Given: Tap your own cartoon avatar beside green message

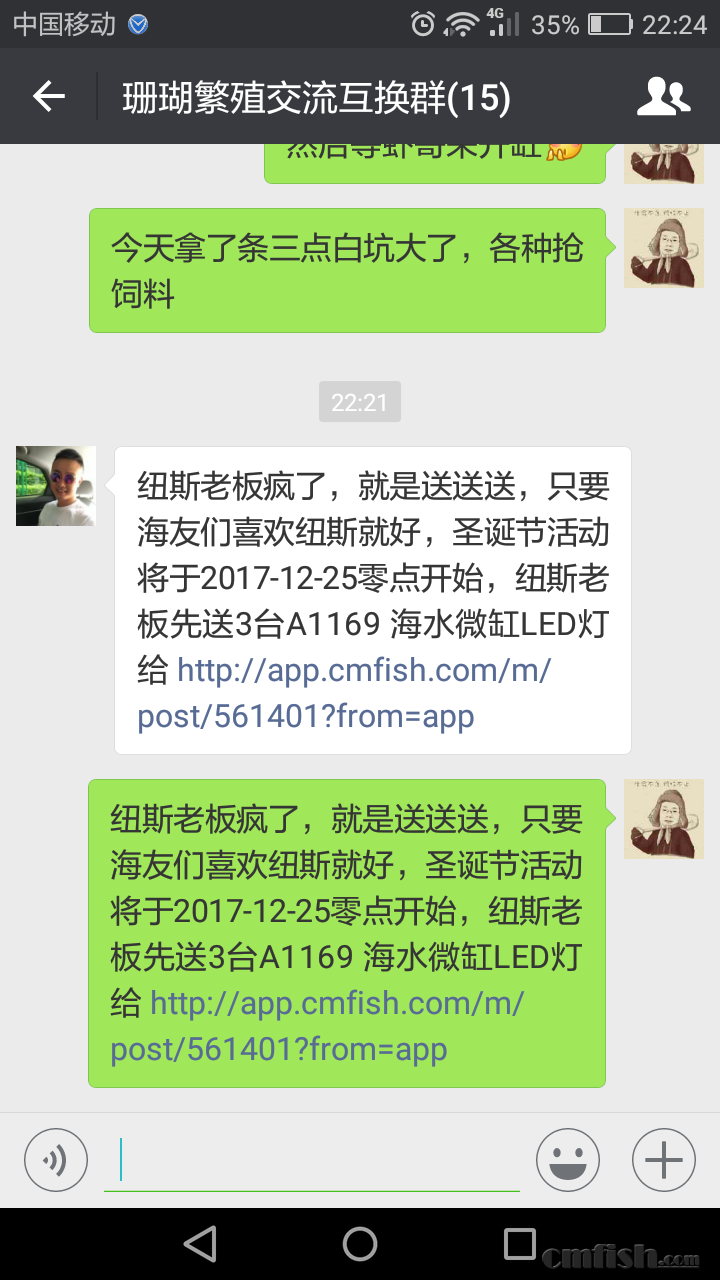Looking at the screenshot, I should coord(663,820).
